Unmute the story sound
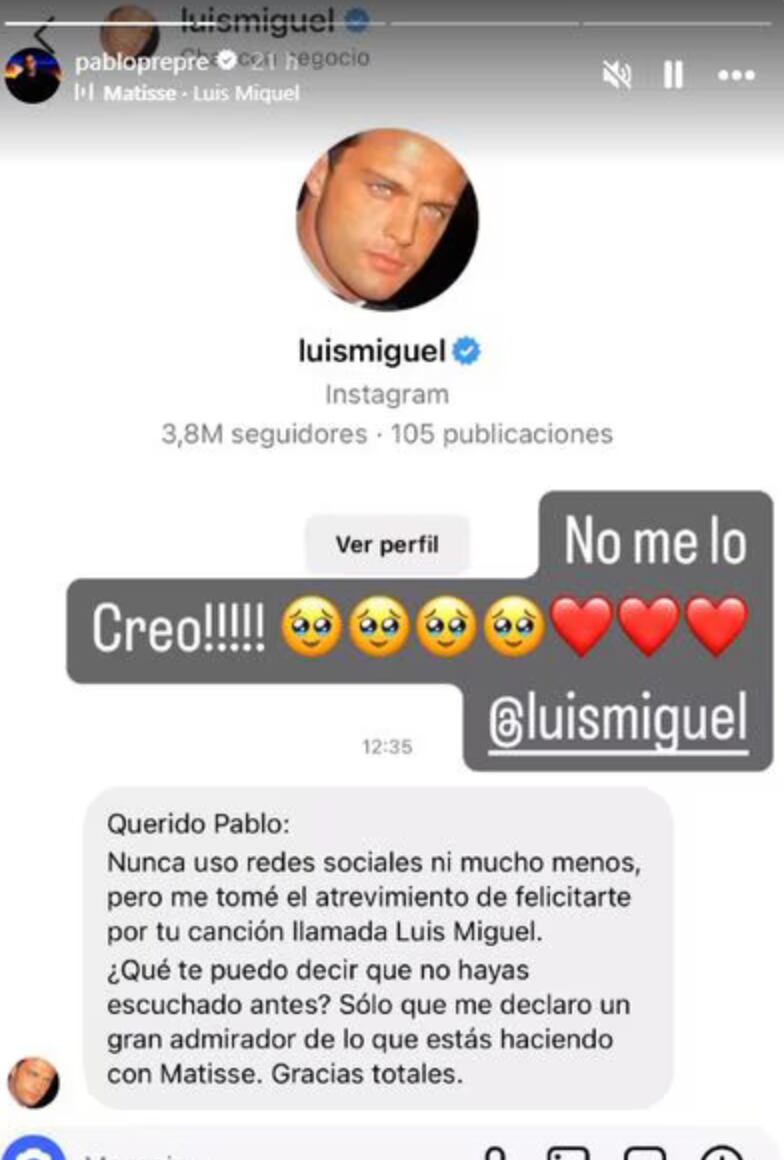The height and width of the screenshot is (1160, 784). pyautogui.click(x=616, y=75)
